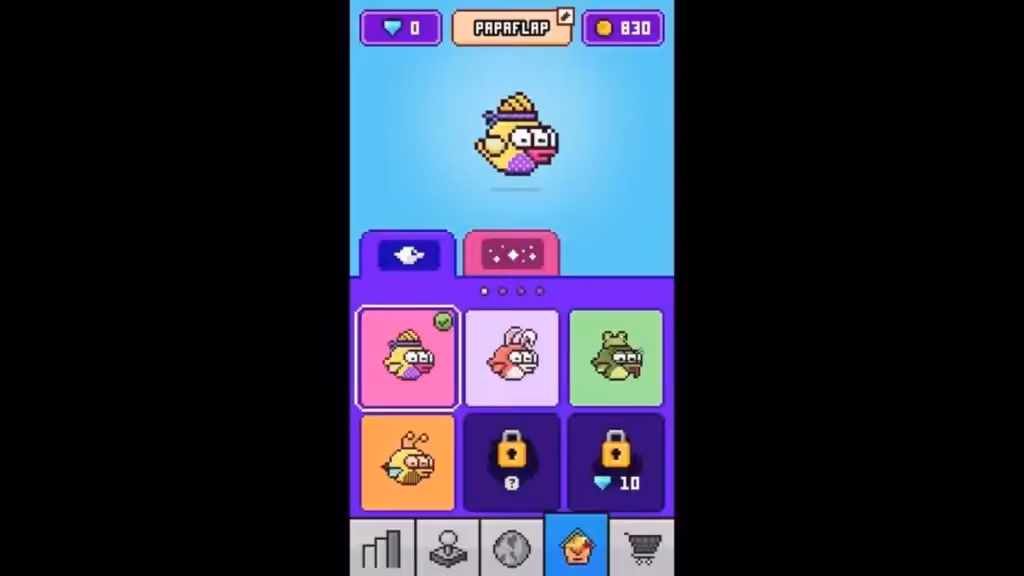1024x576 pixels.
Task: Open the coin balance showing 830
Action: [622, 28]
